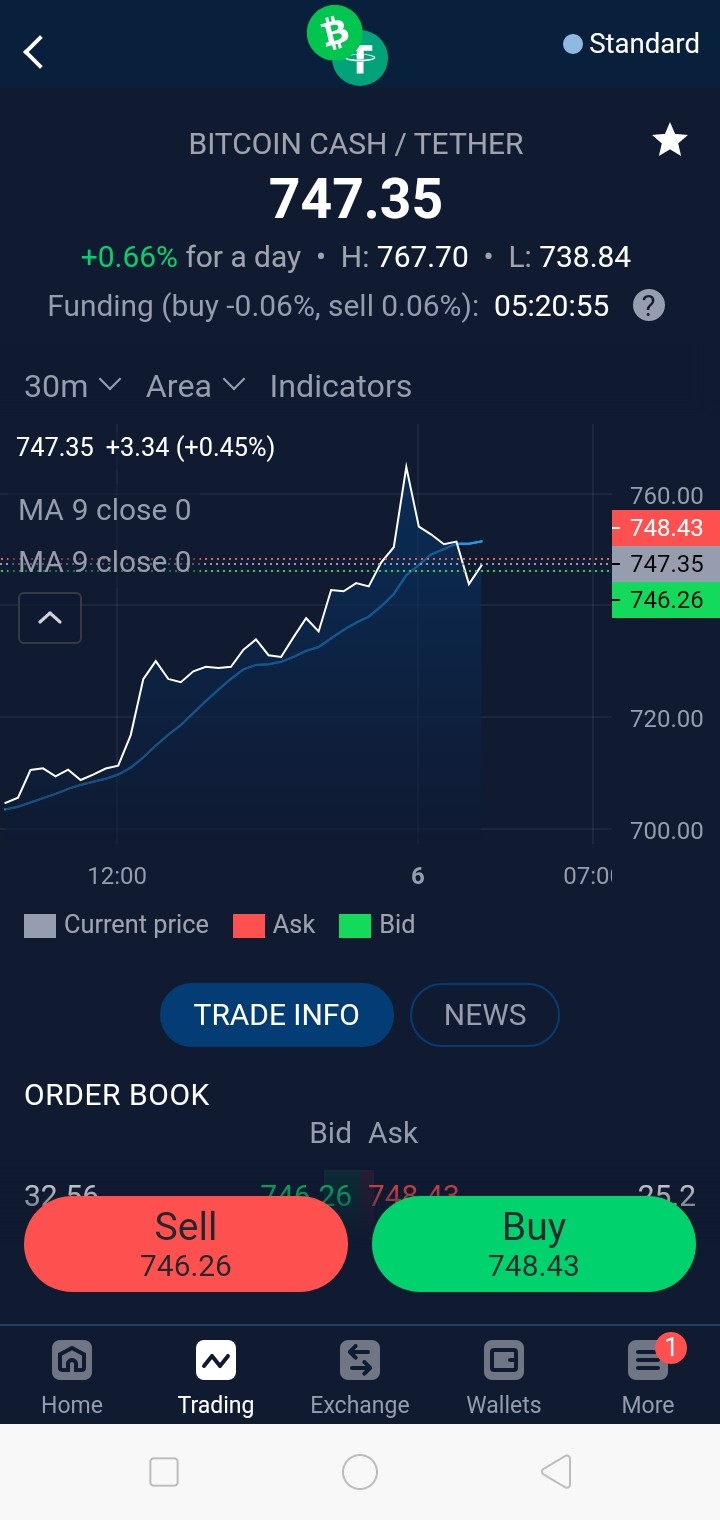Viewport: 720px width, 1520px height.
Task: Open the Area chart type dropdown
Action: pyautogui.click(x=195, y=386)
